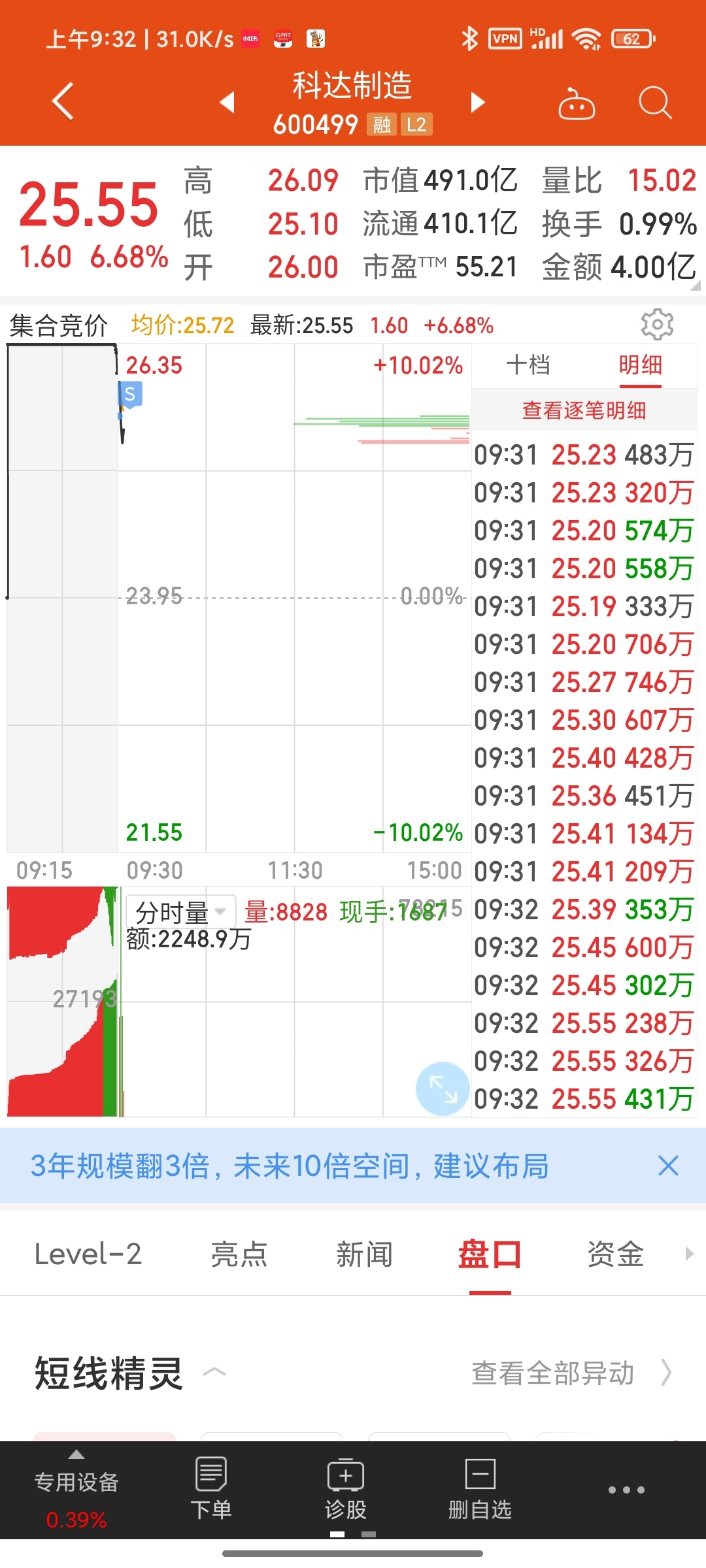Switch to the previous stock with left triangle
Image resolution: width=706 pixels, height=1568 pixels.
pyautogui.click(x=227, y=102)
